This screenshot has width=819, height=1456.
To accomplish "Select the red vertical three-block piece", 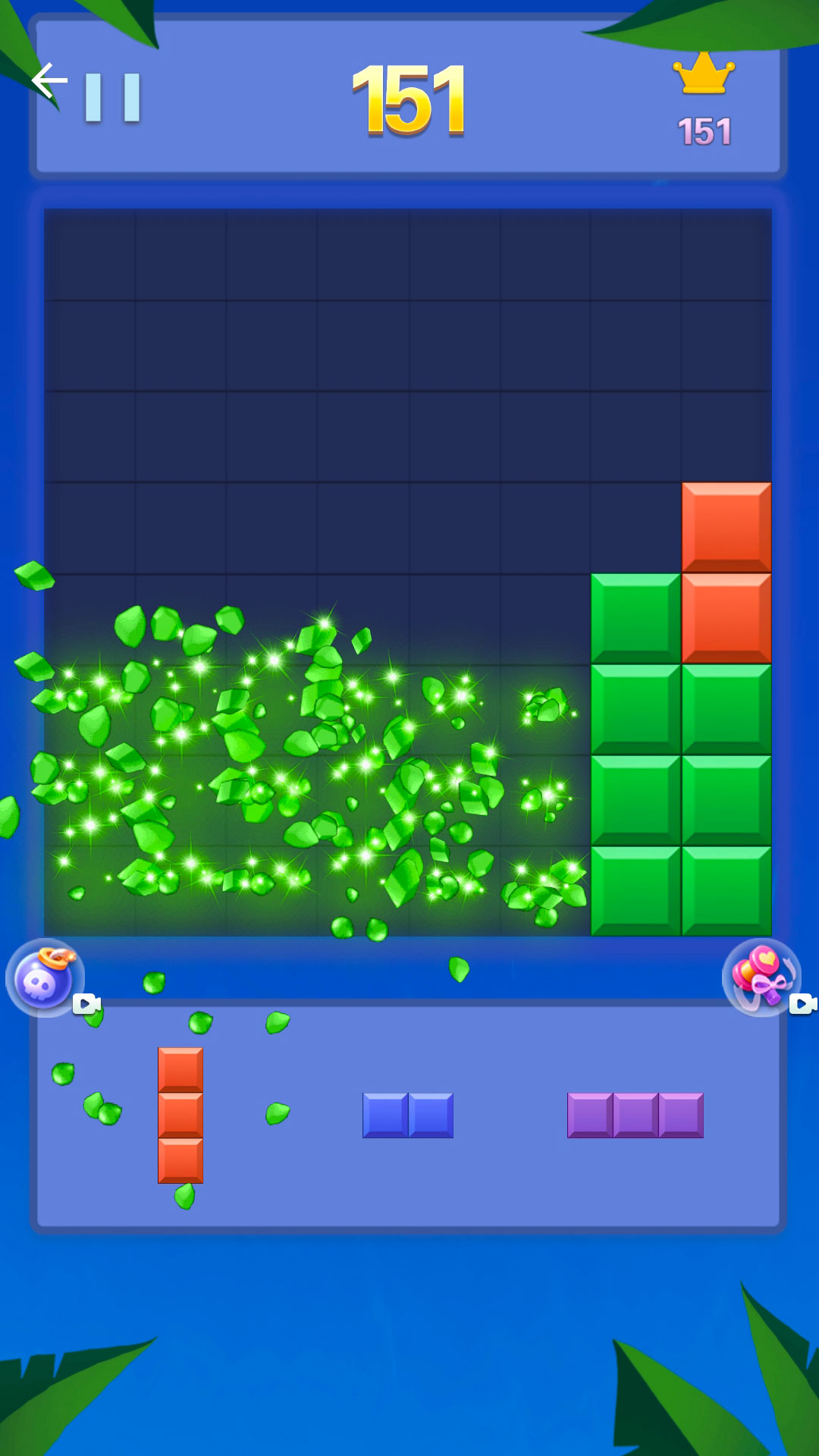I will (180, 1115).
